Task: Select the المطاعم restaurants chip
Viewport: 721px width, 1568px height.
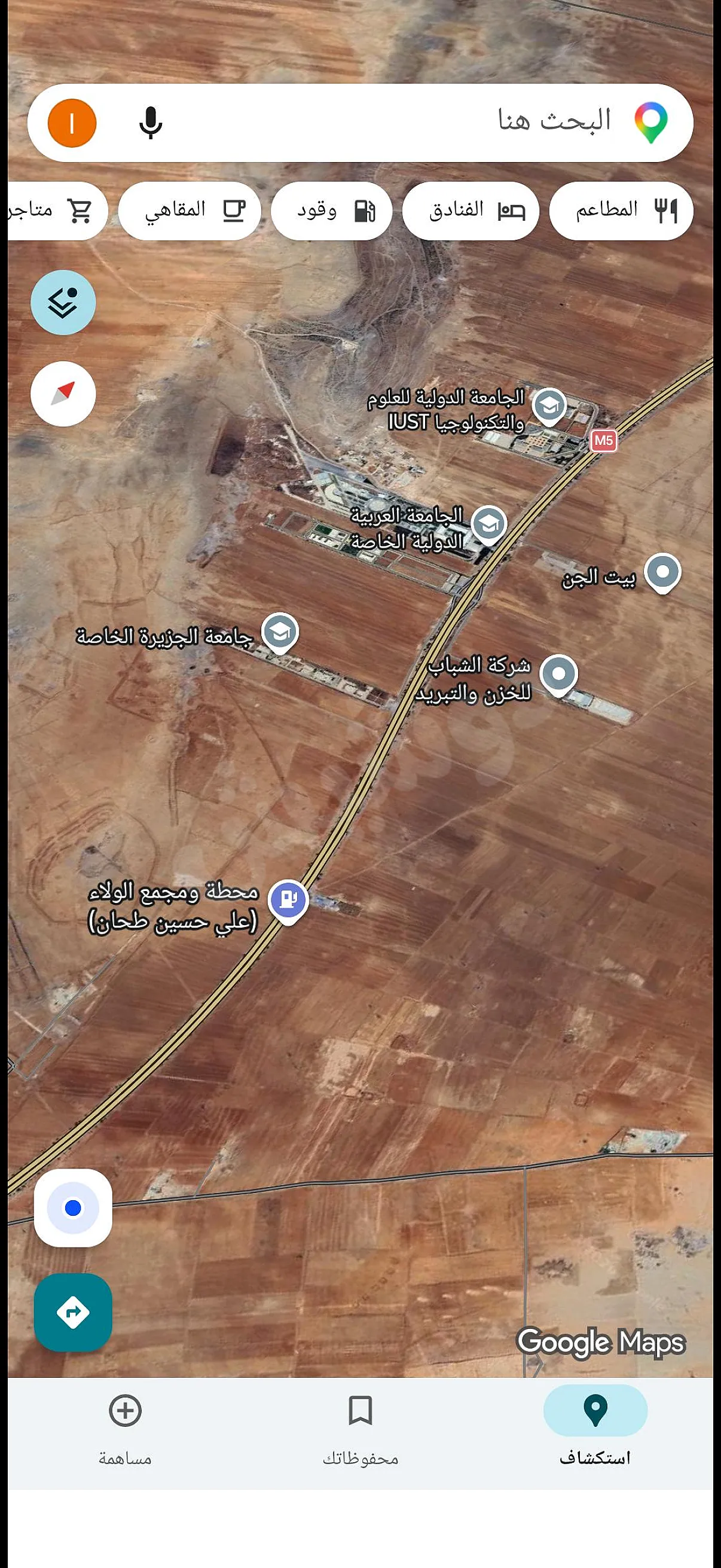Action: (621, 211)
